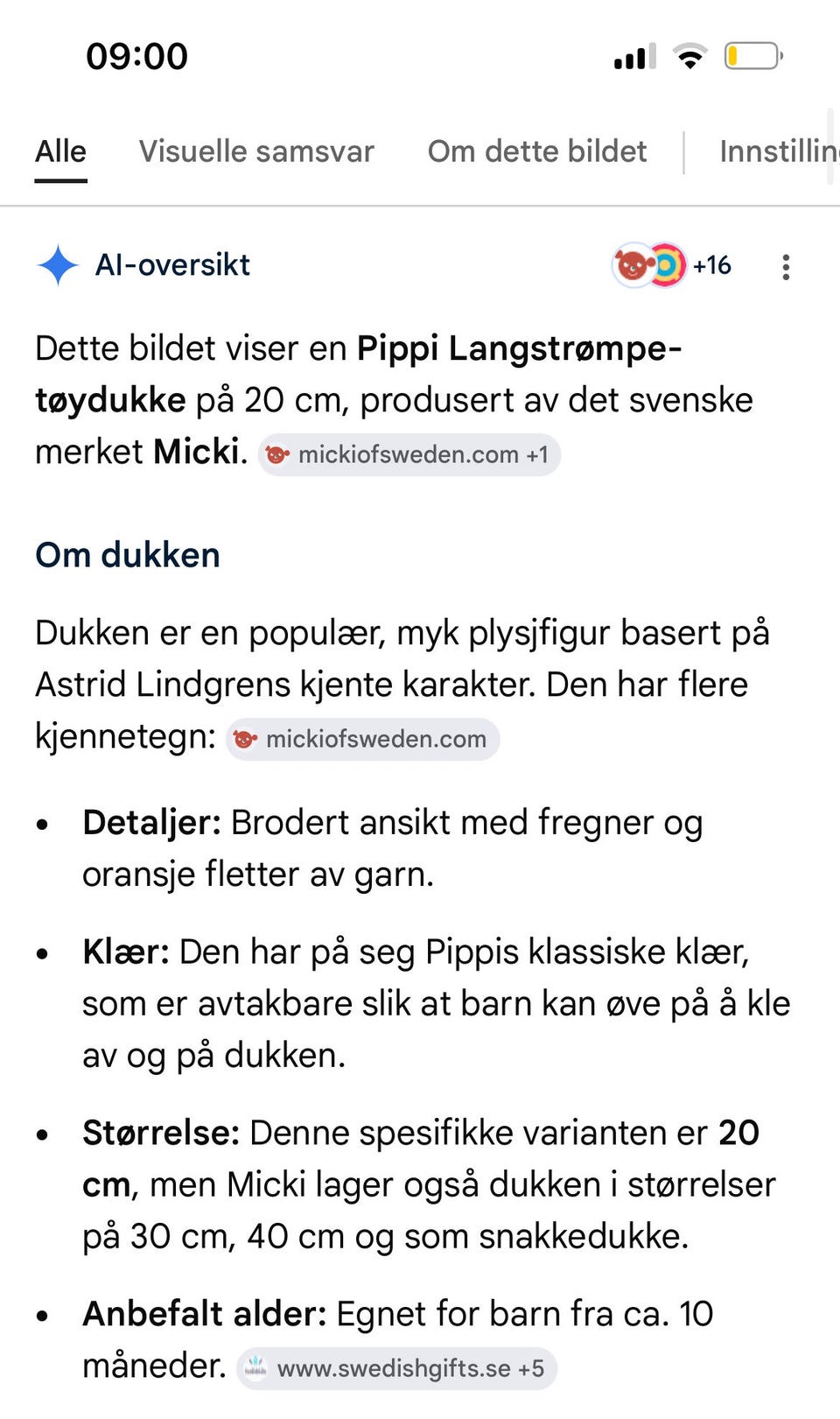
Task: Visit mickiofsweden.com chip after kjennetegn
Action: pos(362,739)
